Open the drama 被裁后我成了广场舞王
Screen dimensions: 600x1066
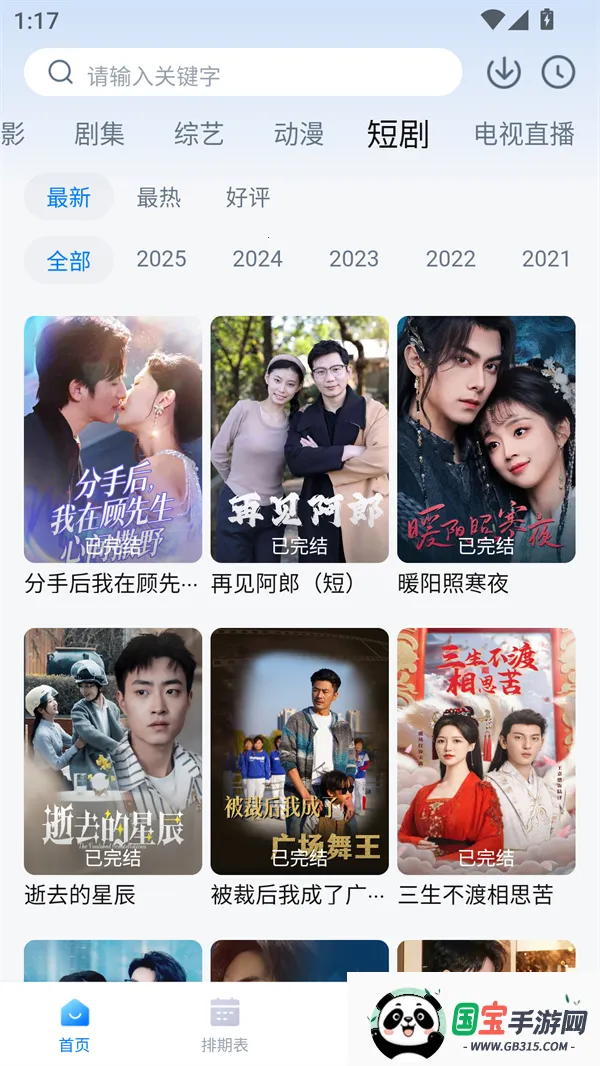coord(299,751)
